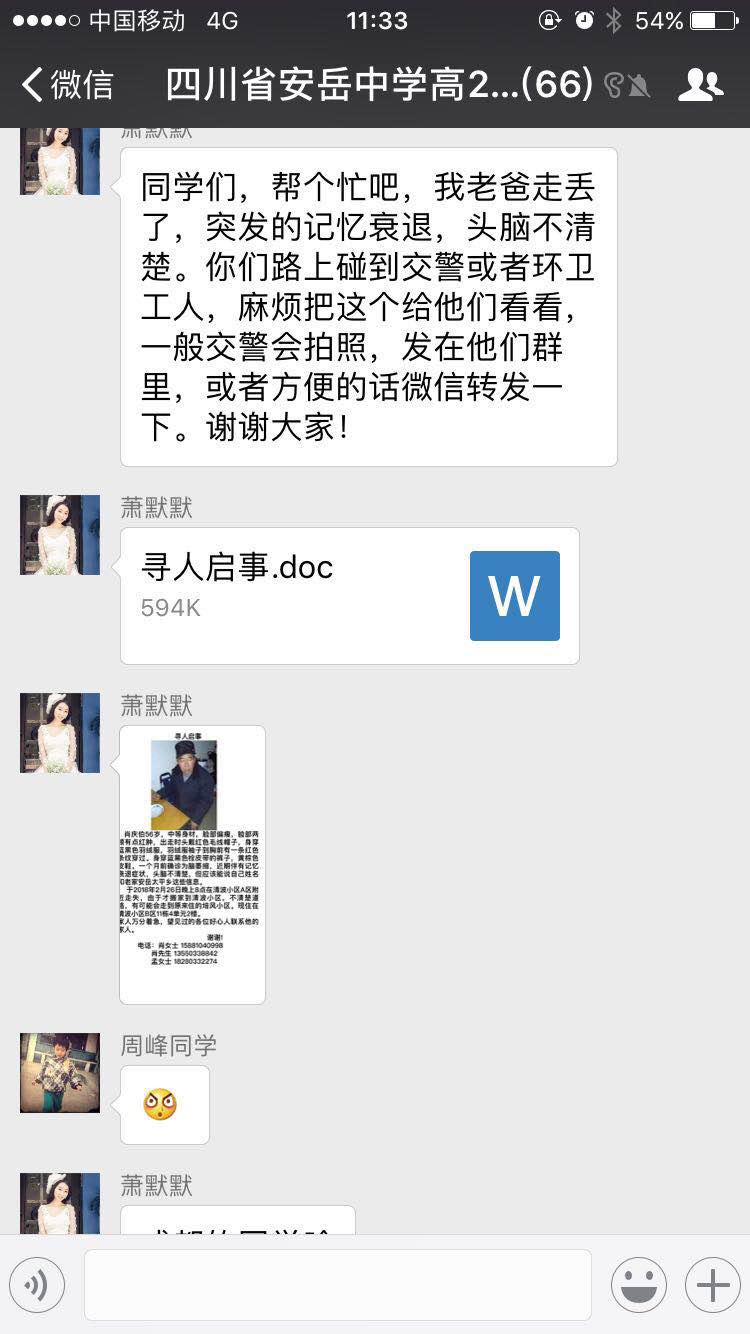This screenshot has width=750, height=1334.
Task: View the missing person notice image
Action: (192, 864)
